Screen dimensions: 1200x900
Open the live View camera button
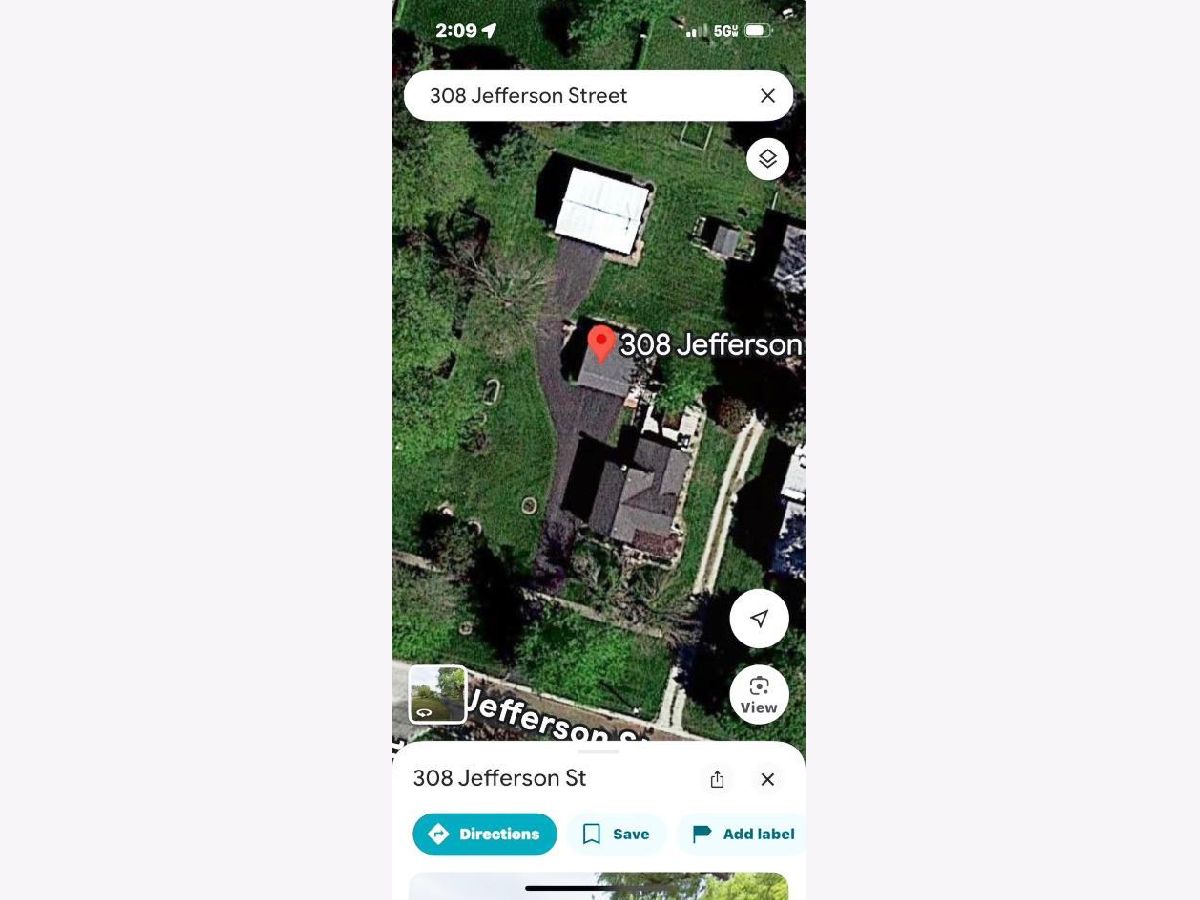759,694
